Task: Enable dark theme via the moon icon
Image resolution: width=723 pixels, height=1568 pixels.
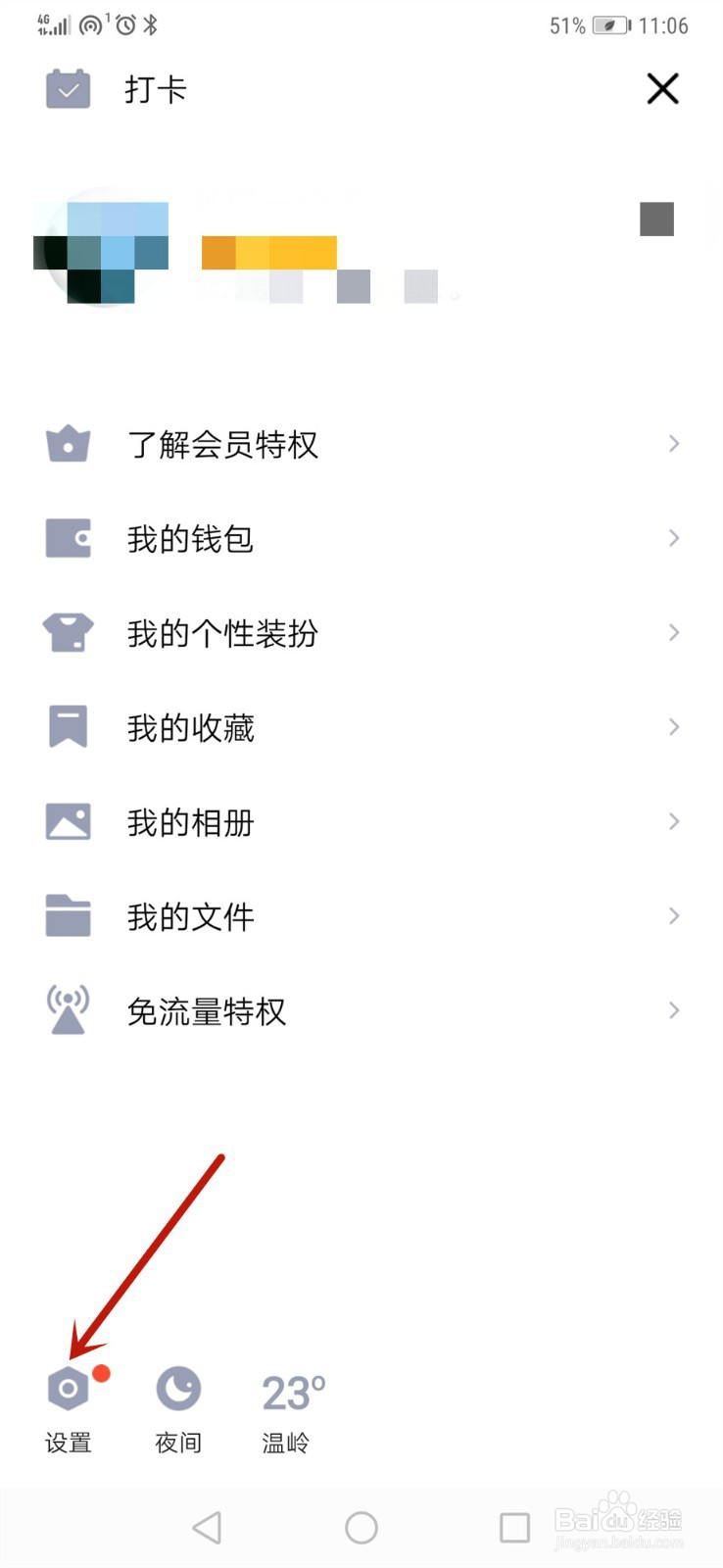Action: click(177, 1388)
